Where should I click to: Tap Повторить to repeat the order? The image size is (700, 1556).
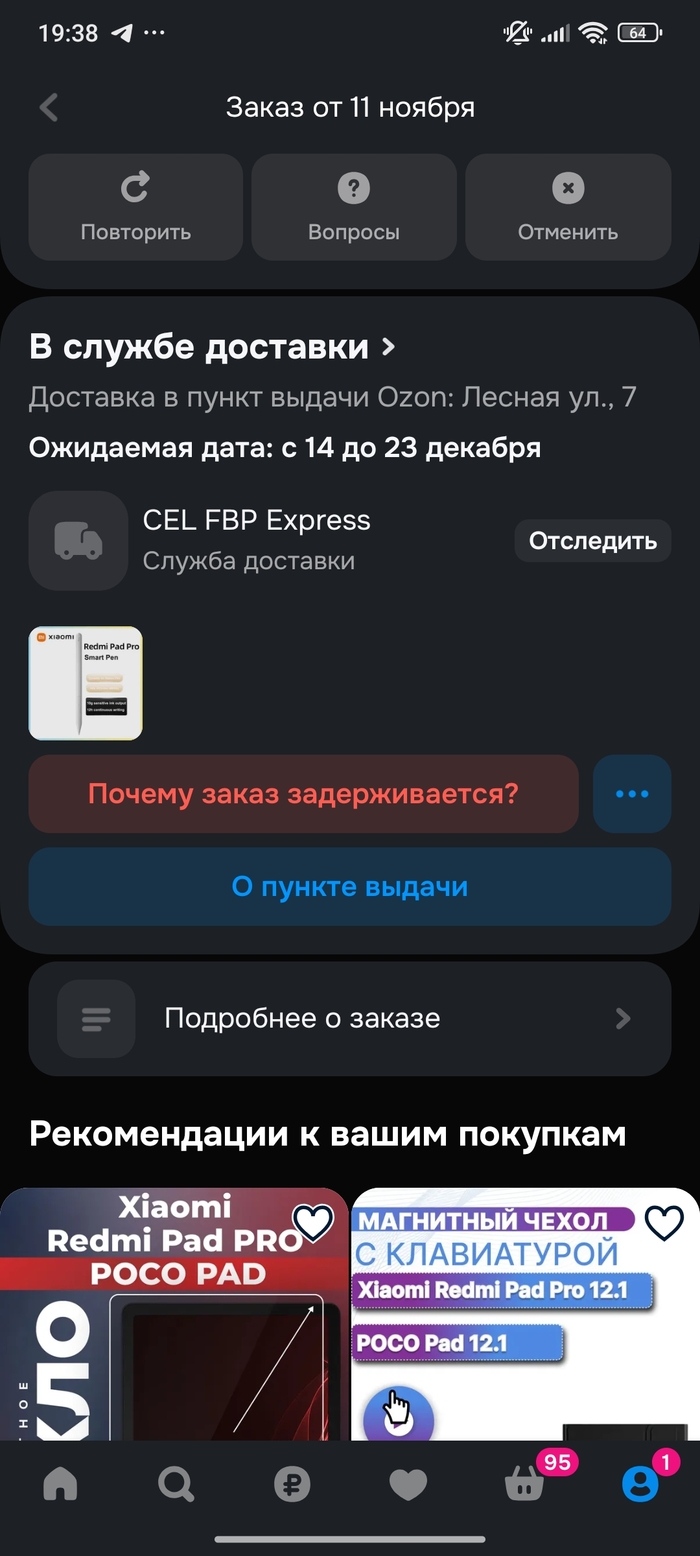(135, 208)
